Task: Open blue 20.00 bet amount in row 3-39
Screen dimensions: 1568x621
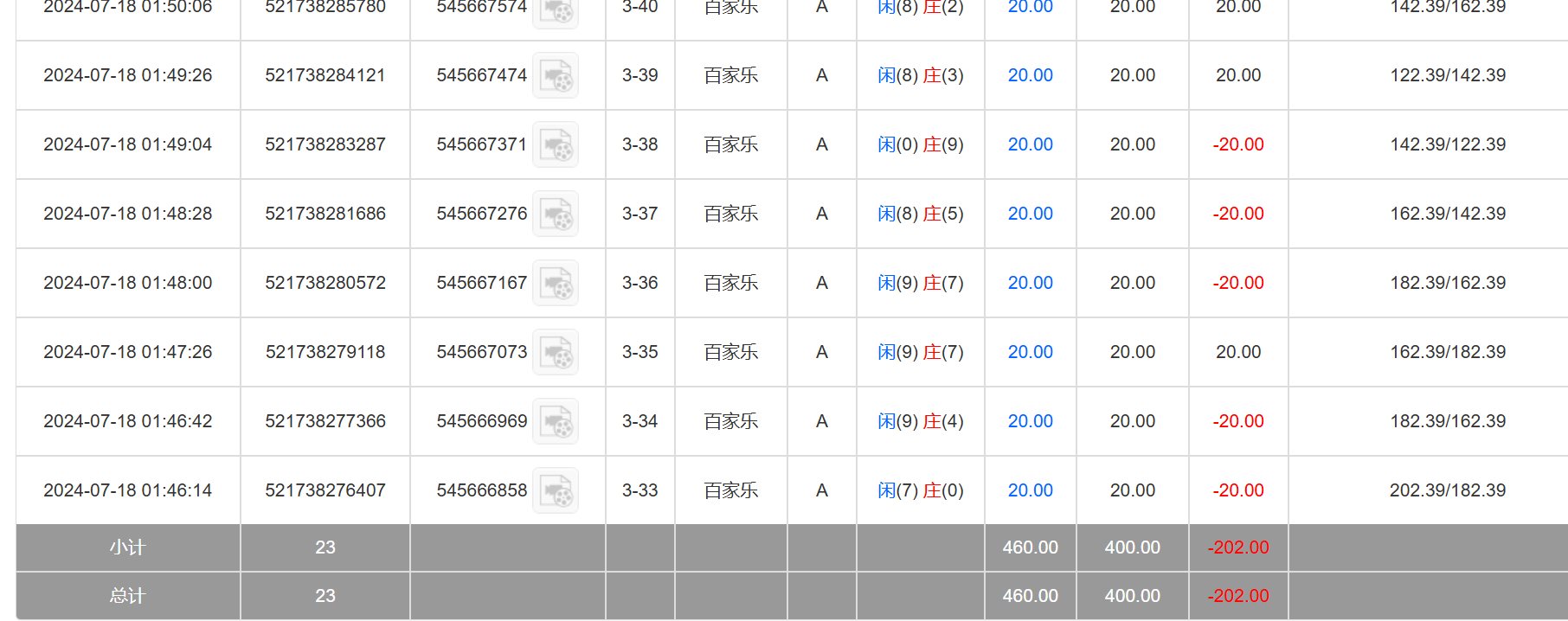Action: (x=1030, y=75)
